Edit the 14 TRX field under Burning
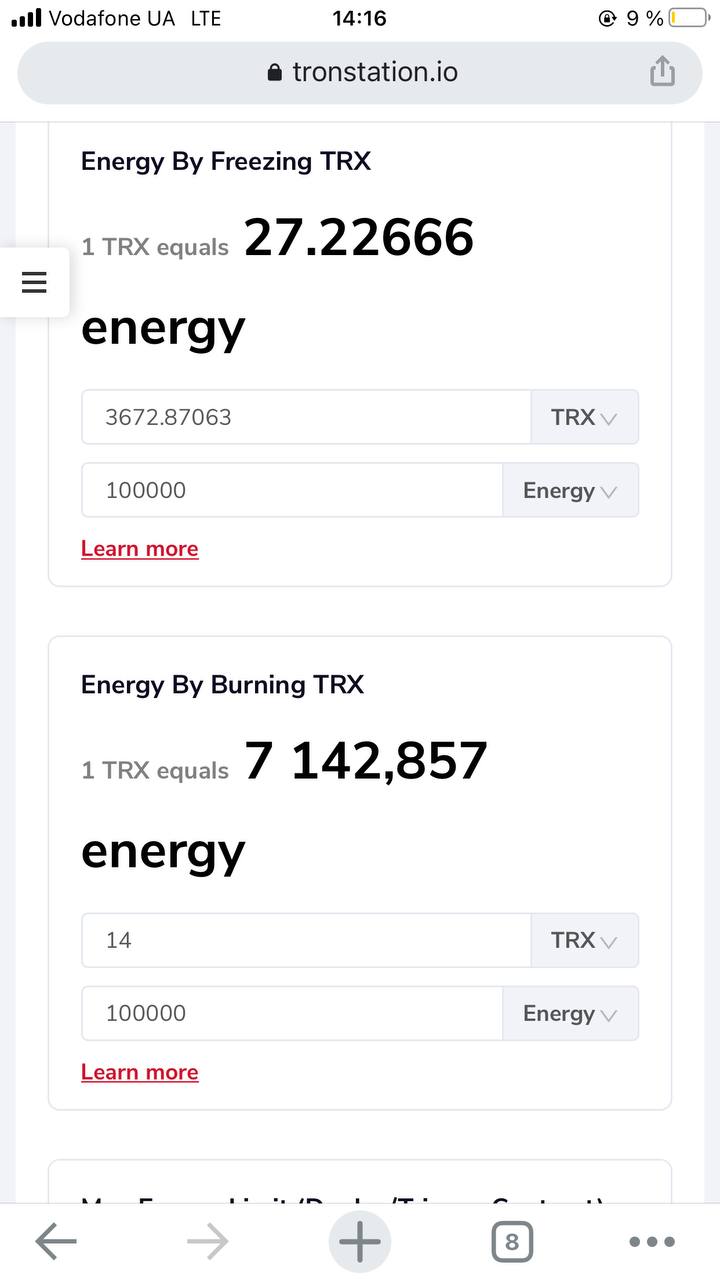The width and height of the screenshot is (720, 1280). click(x=306, y=940)
